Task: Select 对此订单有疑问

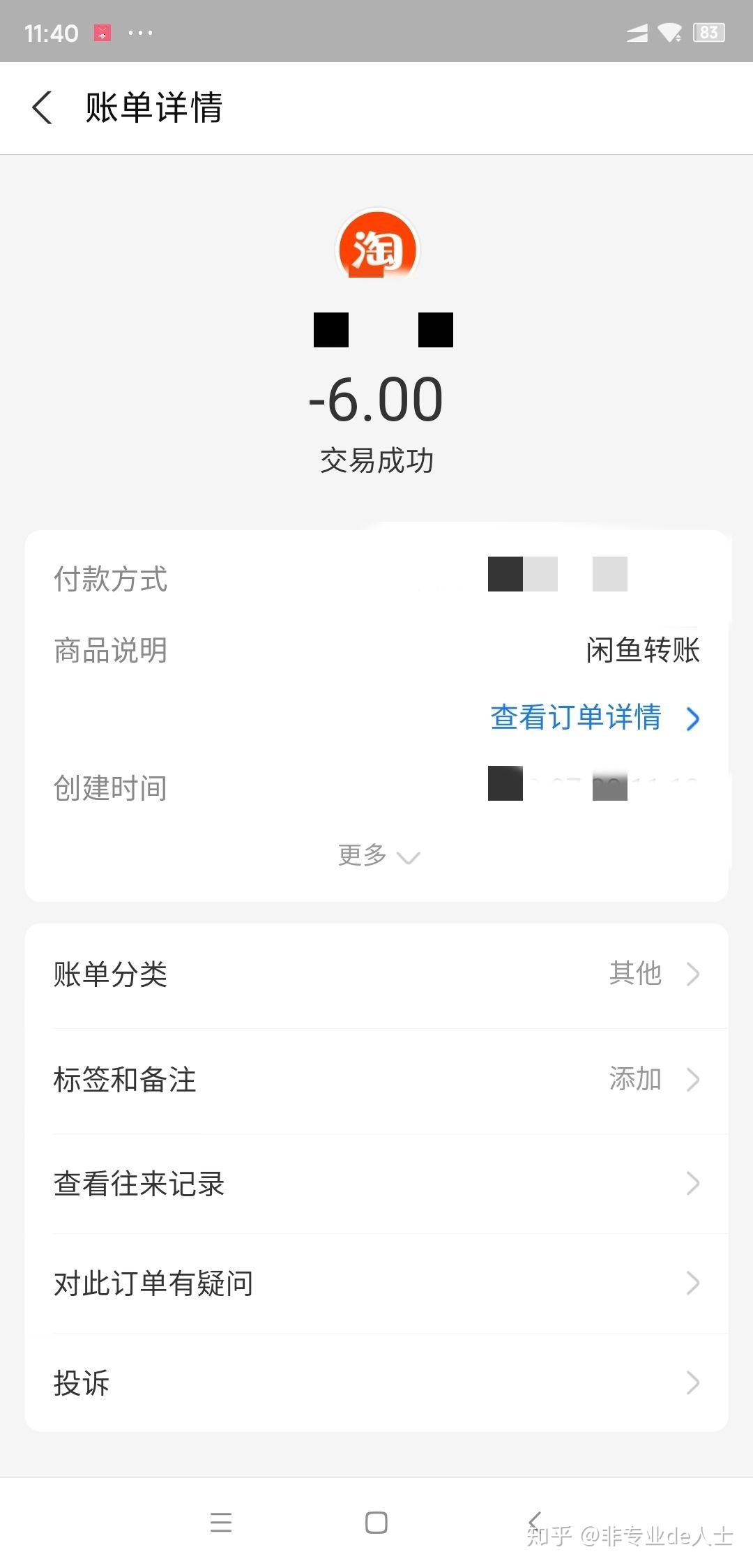Action: tap(376, 1283)
